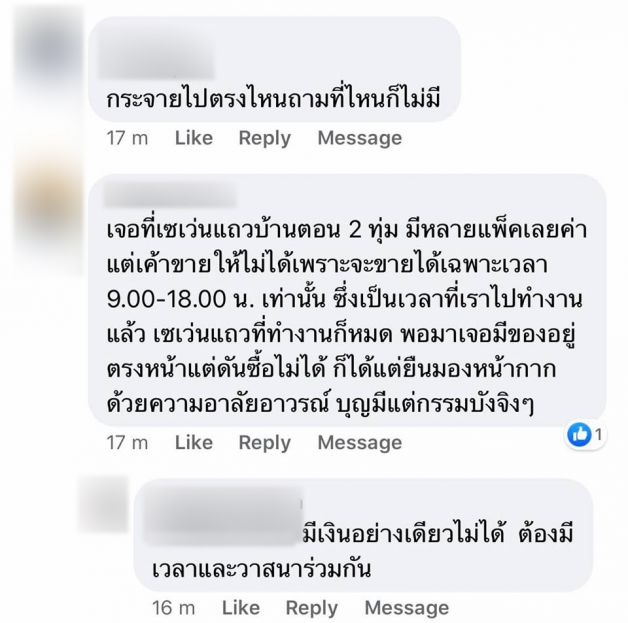Message the author of the มีเงินอย่างเดียวไม่ได้ reply
This screenshot has width=628, height=623.
[x=406, y=607]
